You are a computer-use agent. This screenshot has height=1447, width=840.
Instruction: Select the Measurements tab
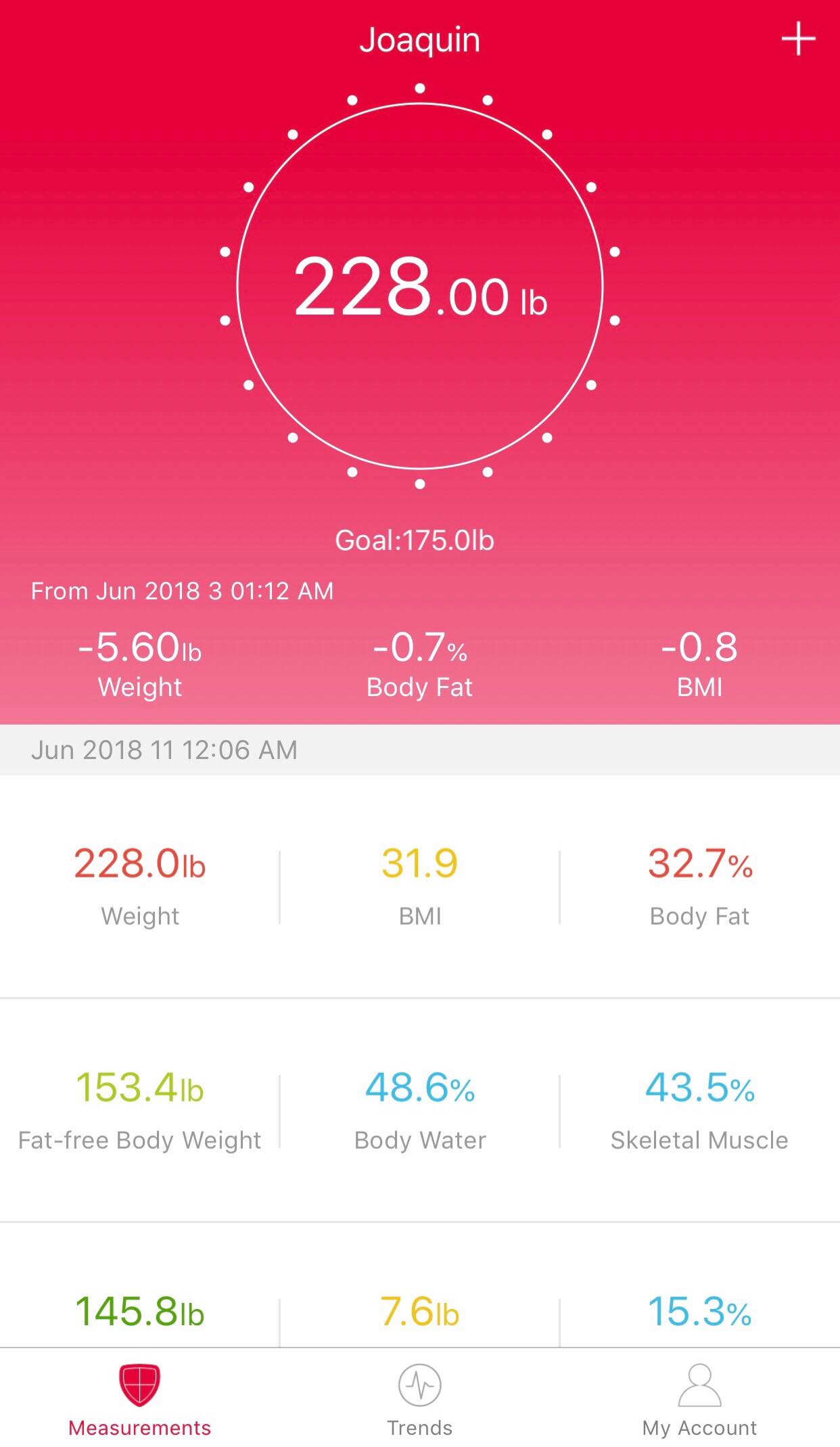pos(139,1398)
